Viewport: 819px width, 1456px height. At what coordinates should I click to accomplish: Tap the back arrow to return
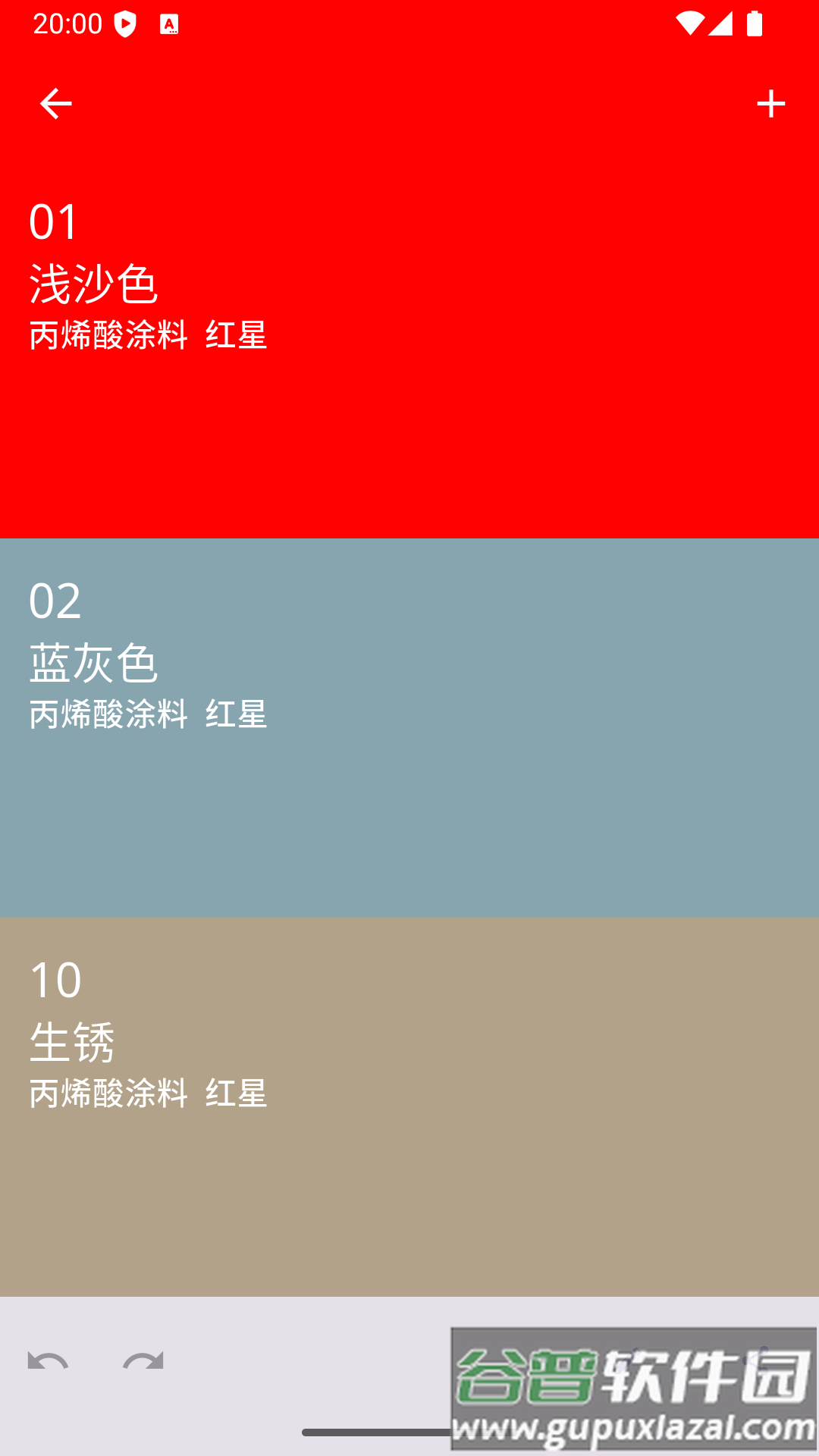pos(55,103)
